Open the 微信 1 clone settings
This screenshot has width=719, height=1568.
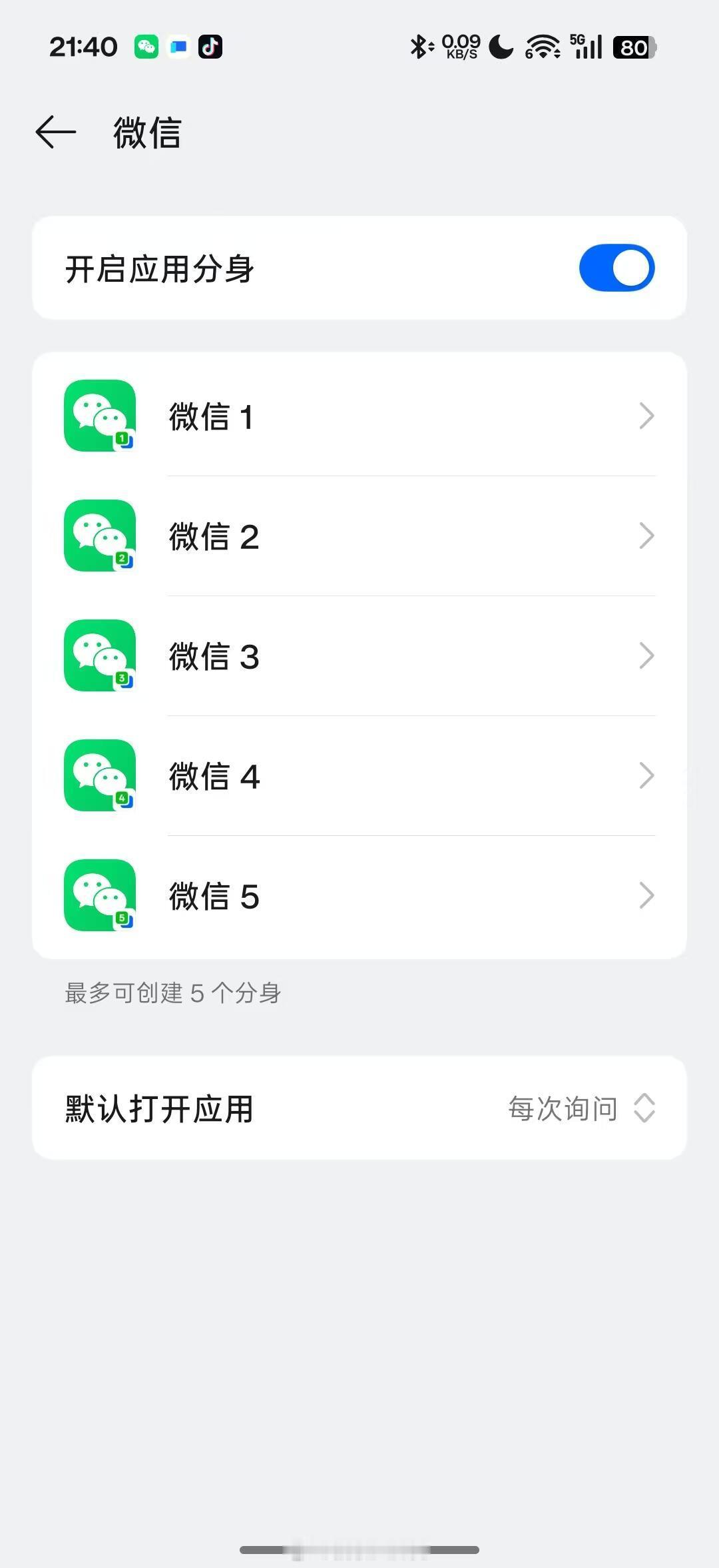(x=359, y=416)
